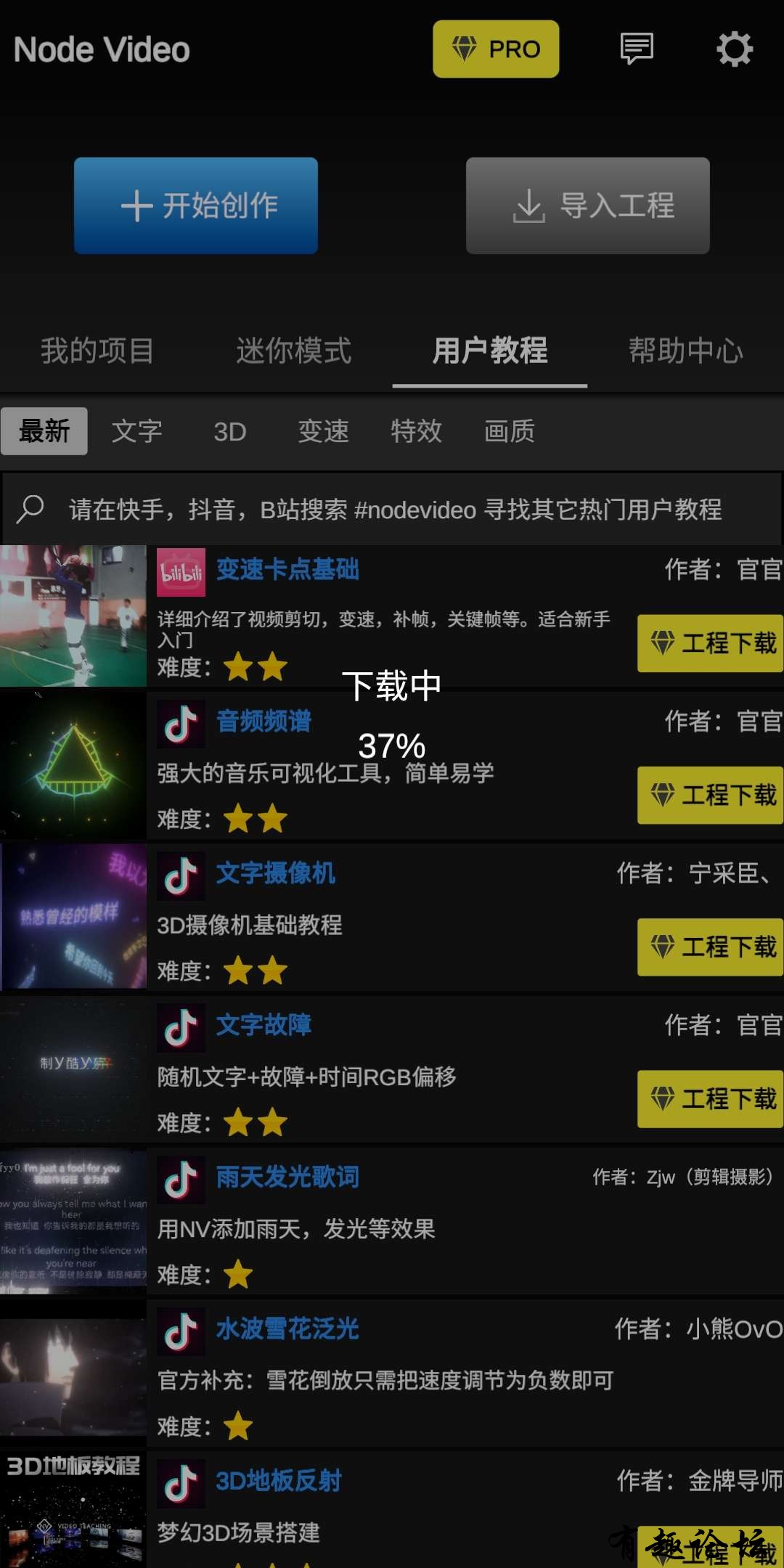Select the 变速 category filter
Screen dimensions: 784x1568
click(x=323, y=431)
